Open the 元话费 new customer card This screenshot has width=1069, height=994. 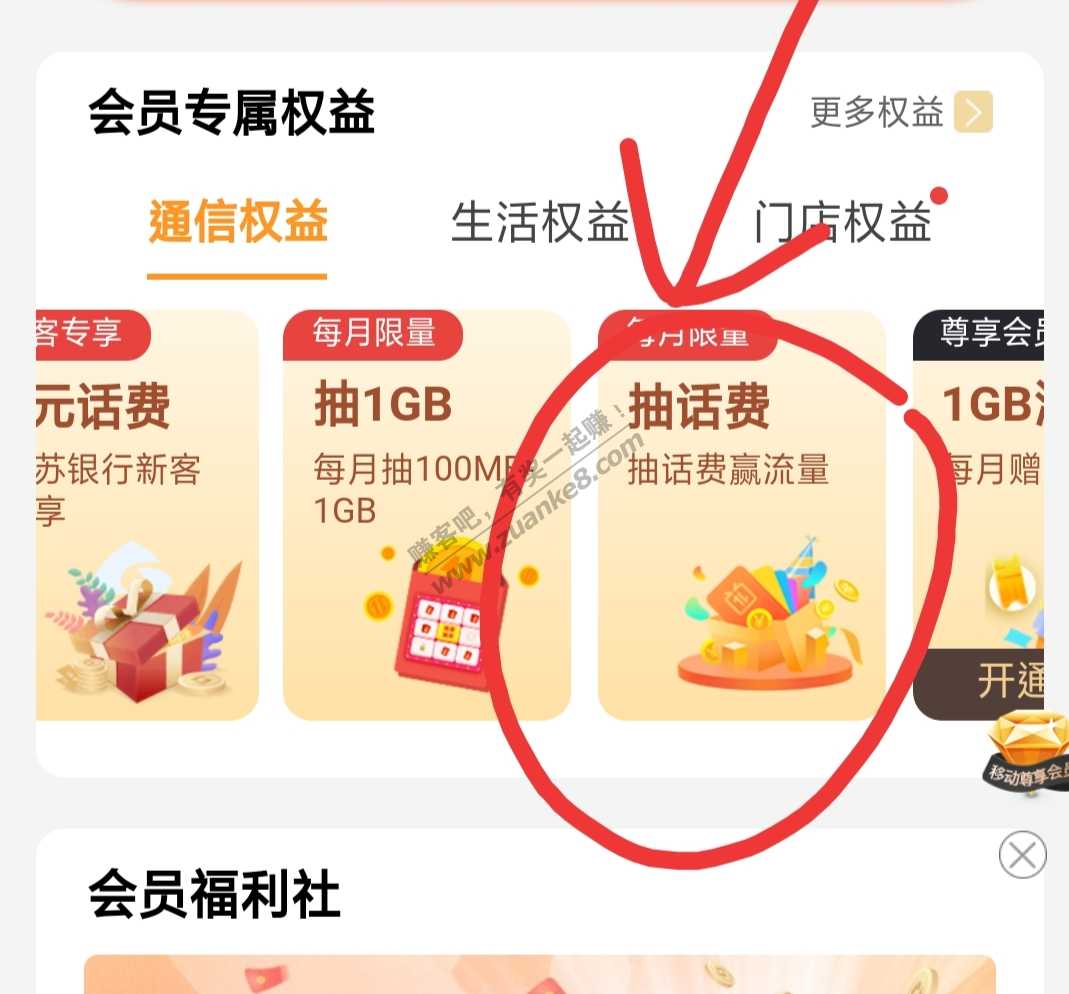pos(147,515)
